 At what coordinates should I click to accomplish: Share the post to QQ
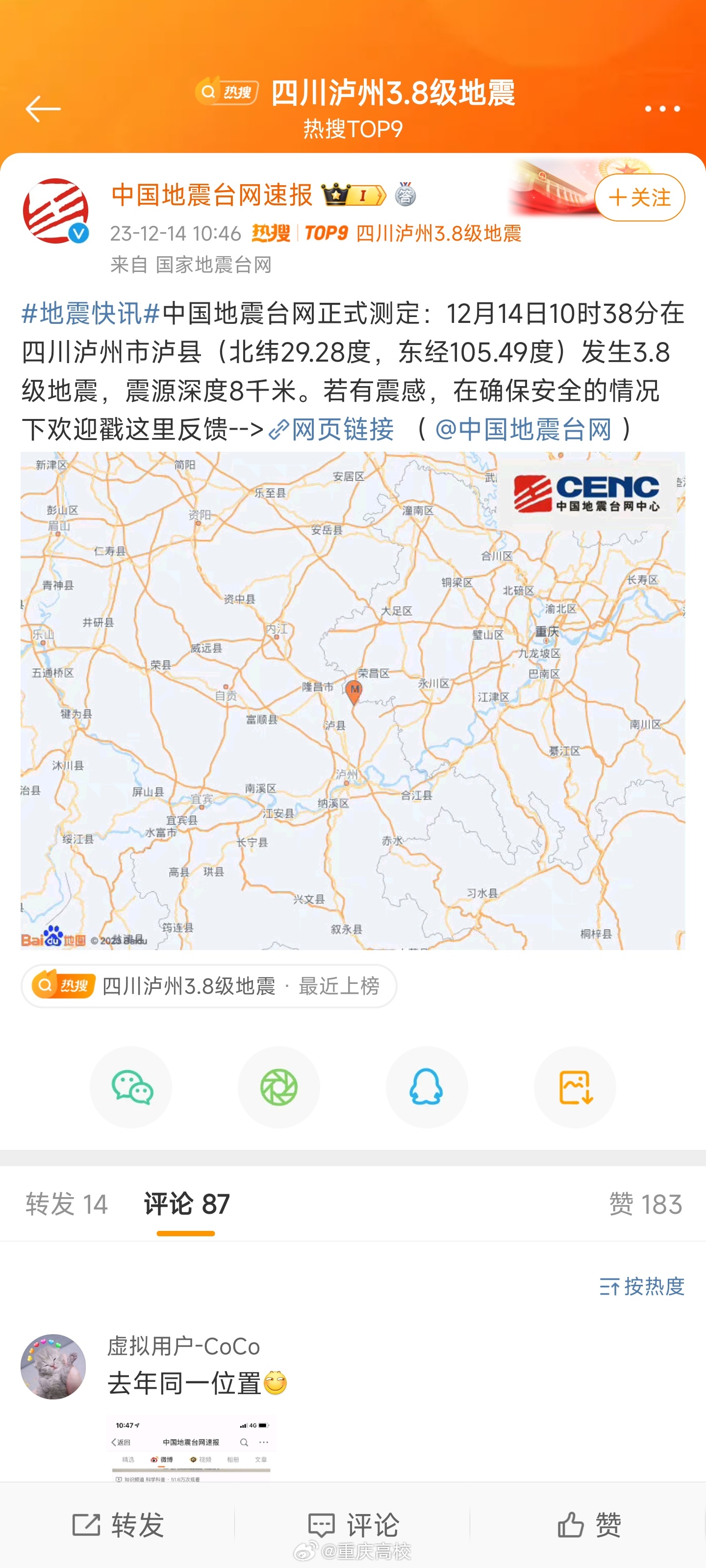pos(427,1087)
